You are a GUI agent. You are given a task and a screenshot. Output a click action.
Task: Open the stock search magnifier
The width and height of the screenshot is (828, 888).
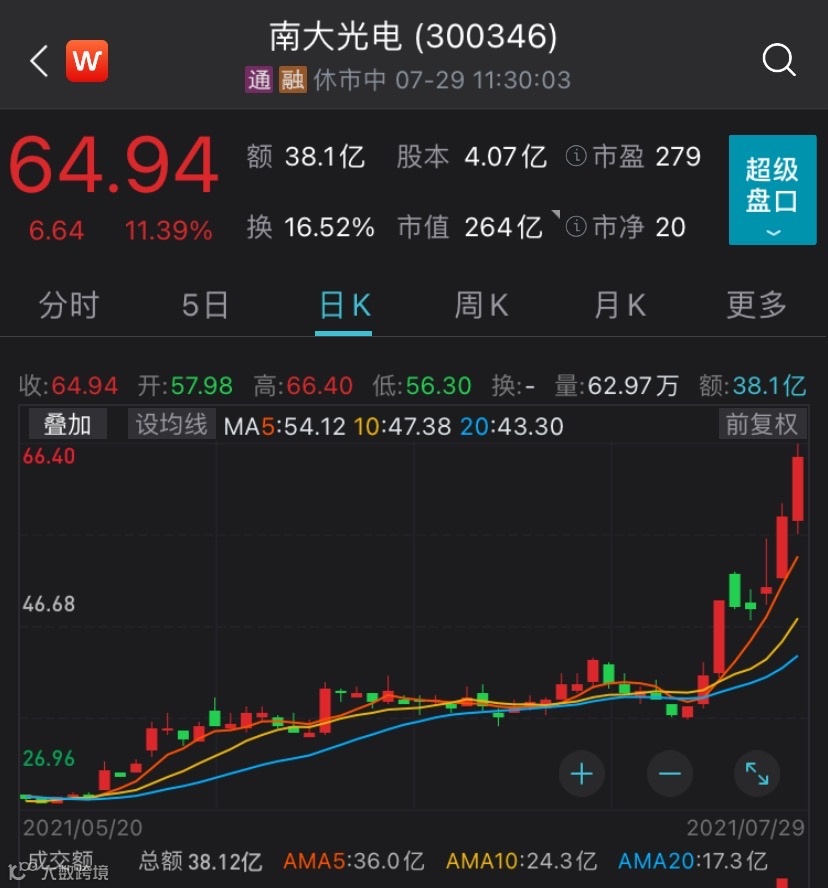coord(779,61)
